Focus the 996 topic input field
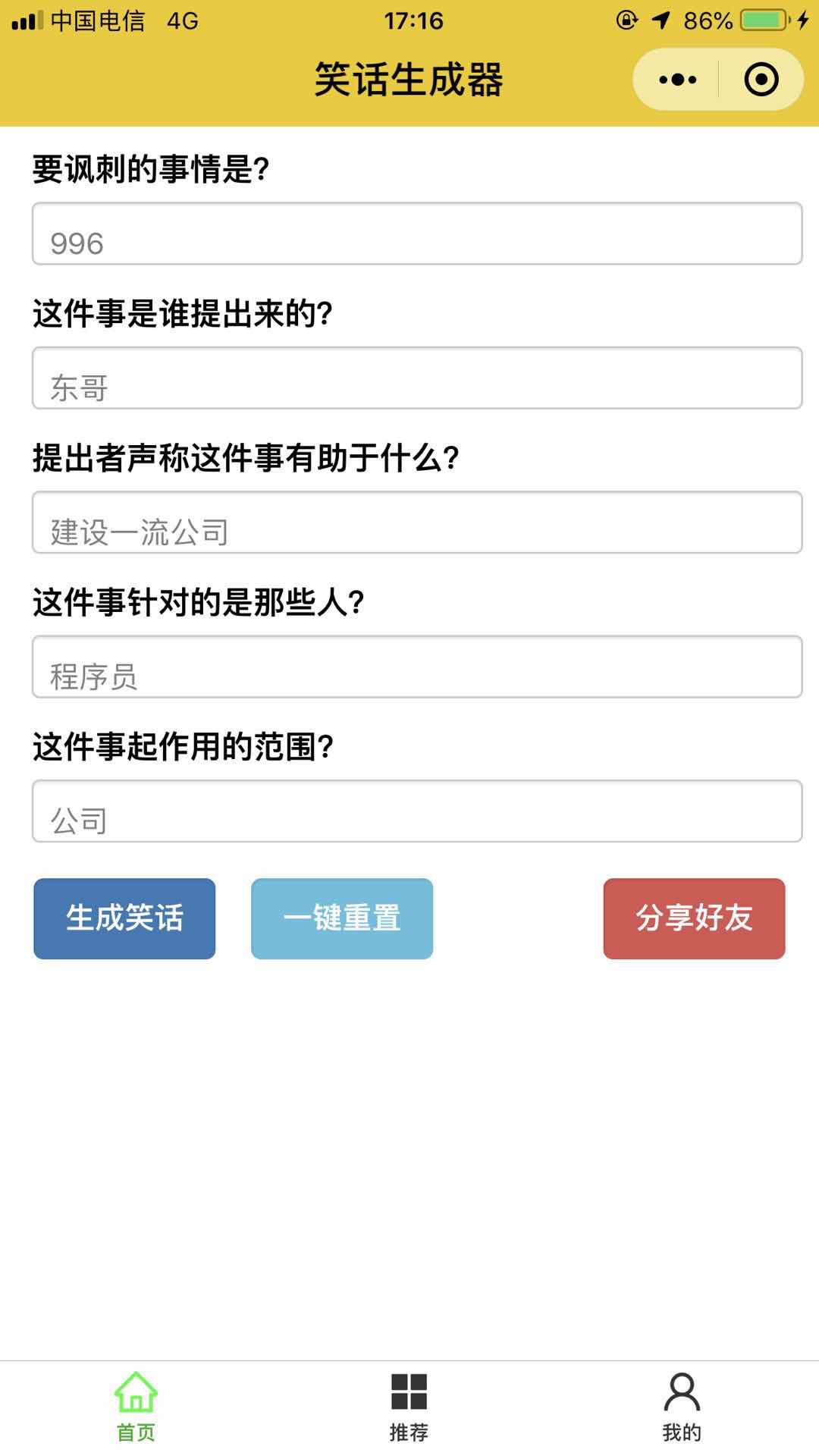This screenshot has width=819, height=1456. pyautogui.click(x=417, y=234)
